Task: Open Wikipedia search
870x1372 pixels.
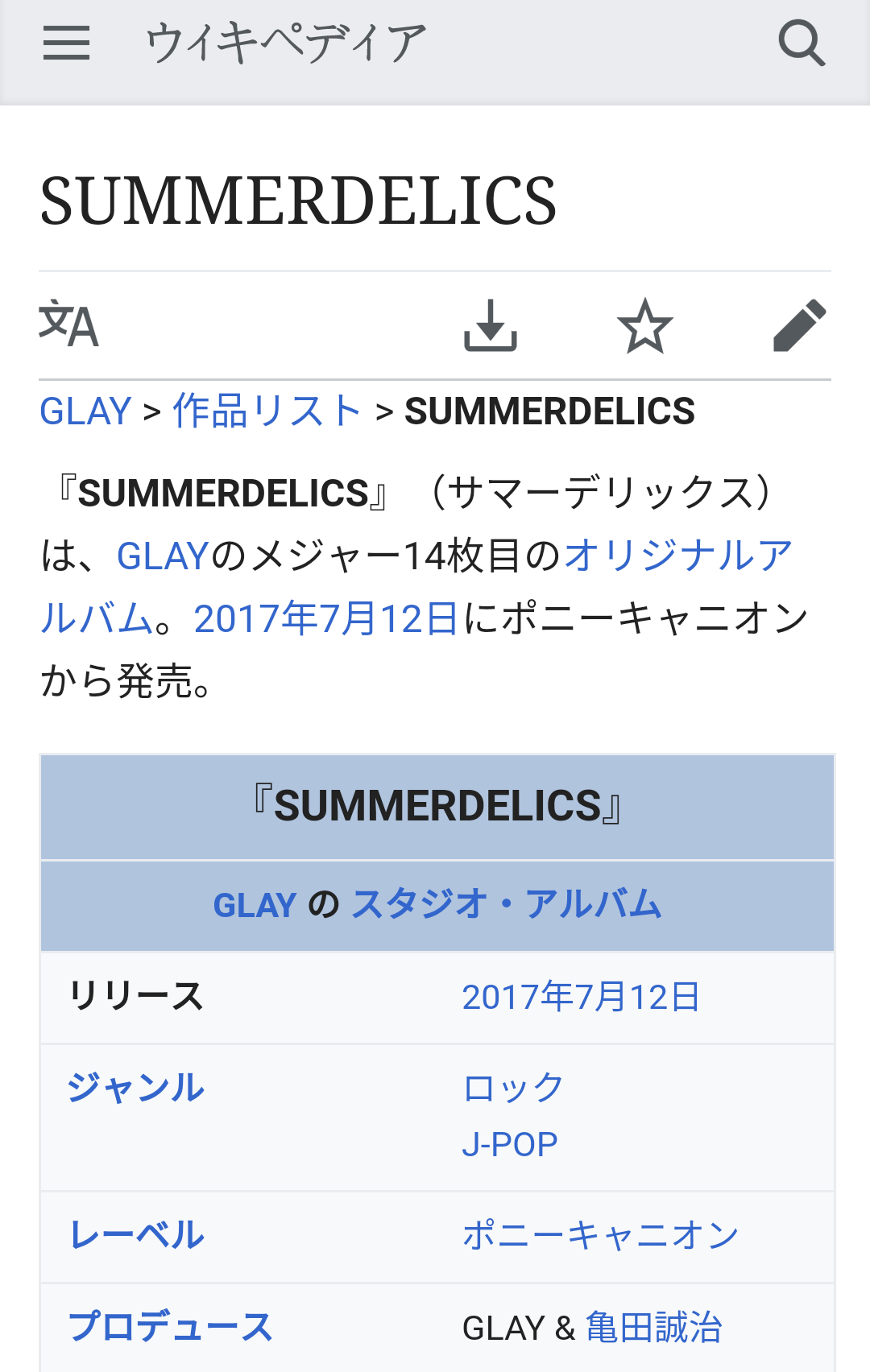Action: [x=802, y=43]
